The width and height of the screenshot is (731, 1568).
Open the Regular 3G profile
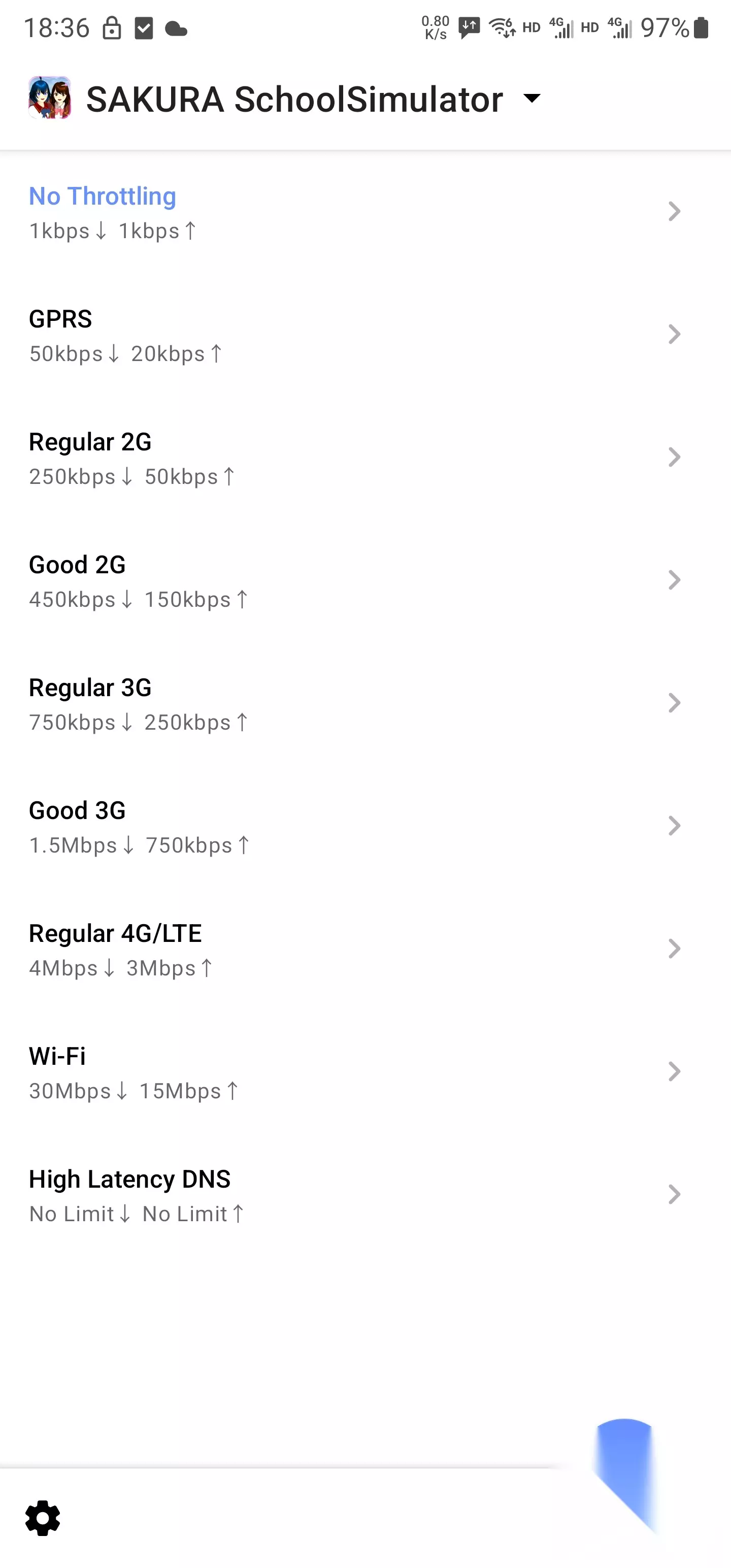pyautogui.click(x=365, y=704)
